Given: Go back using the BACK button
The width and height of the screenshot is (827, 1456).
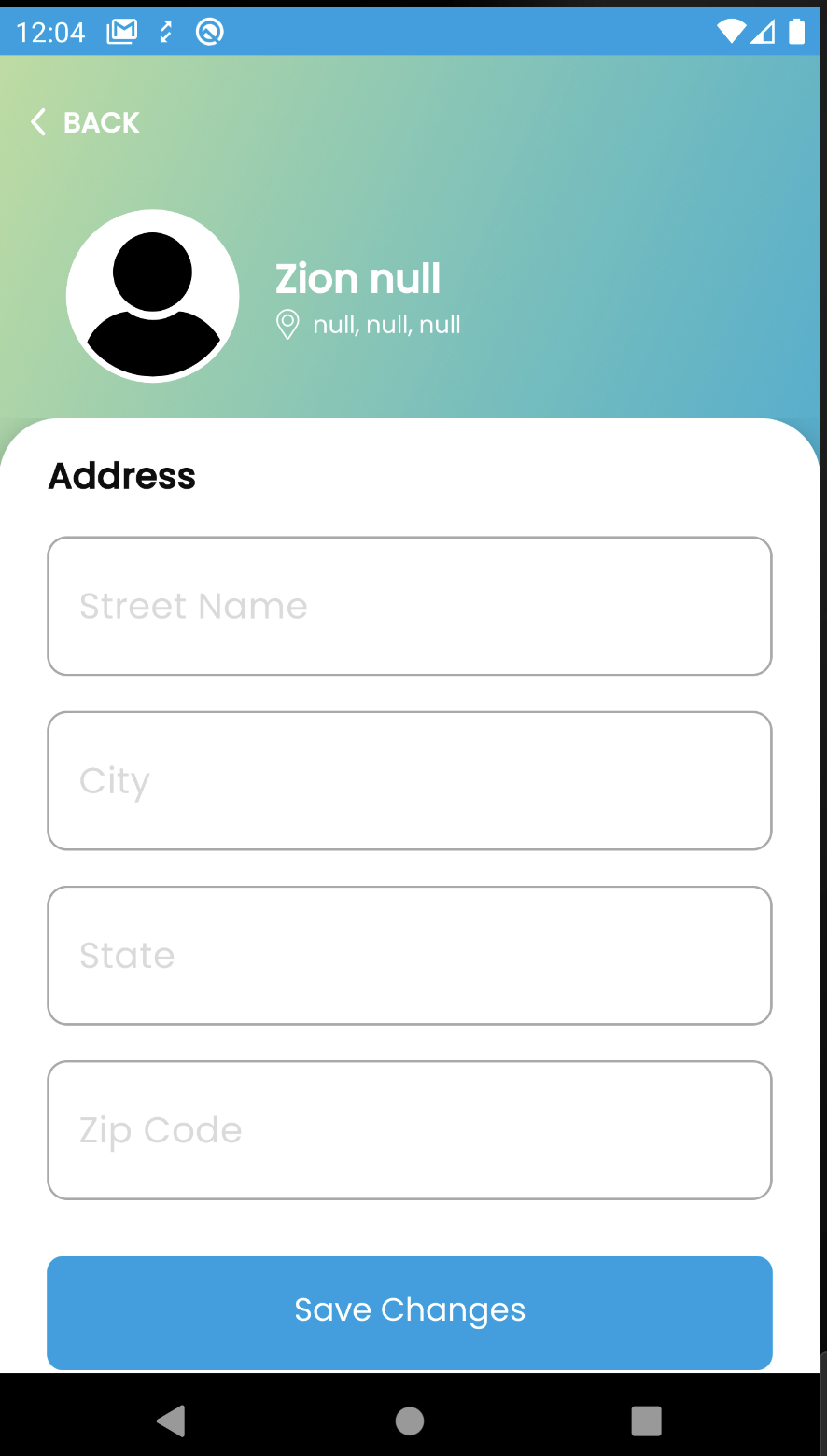Looking at the screenshot, I should 86,122.
